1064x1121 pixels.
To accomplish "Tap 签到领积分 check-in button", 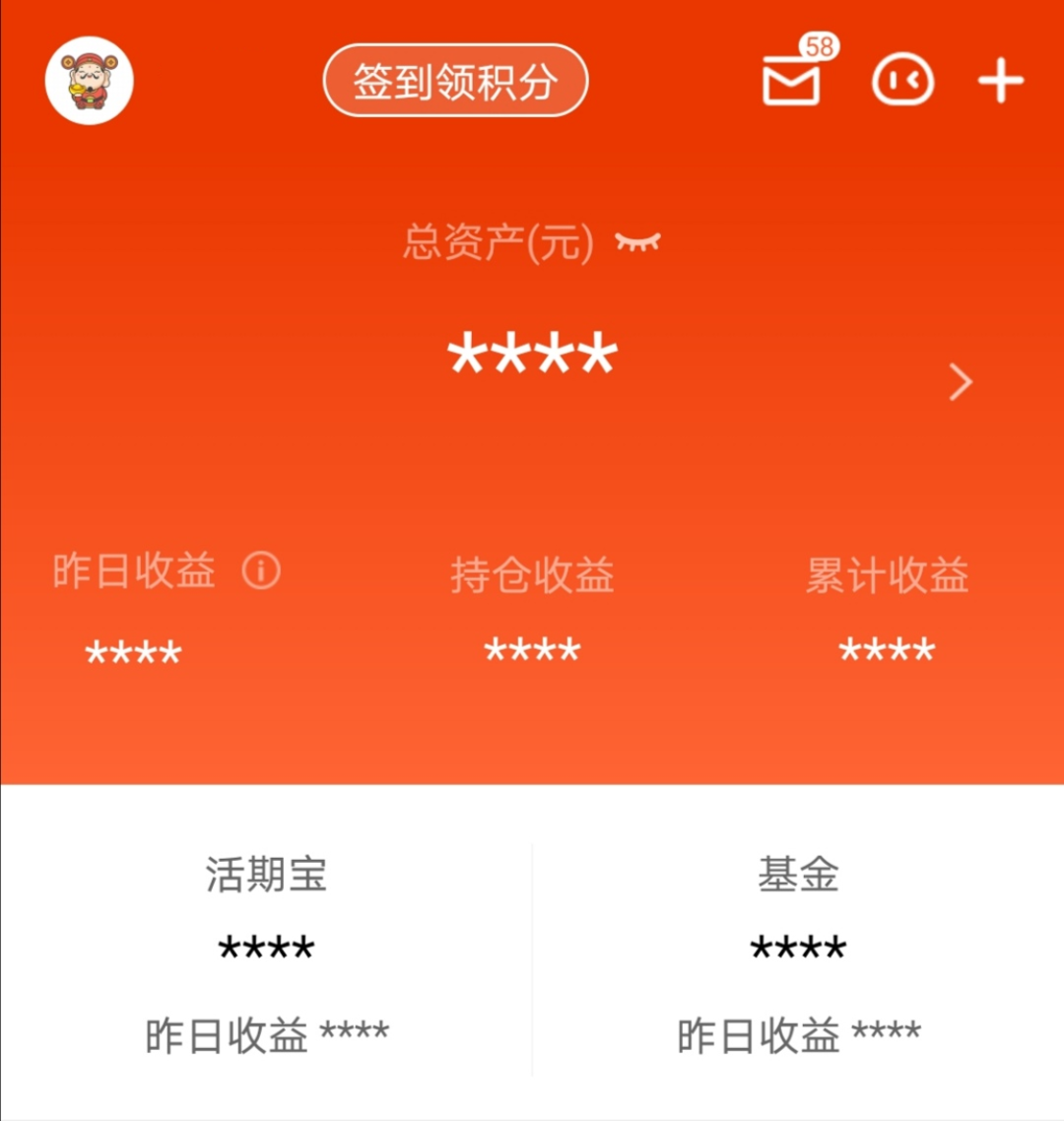I will tap(455, 81).
